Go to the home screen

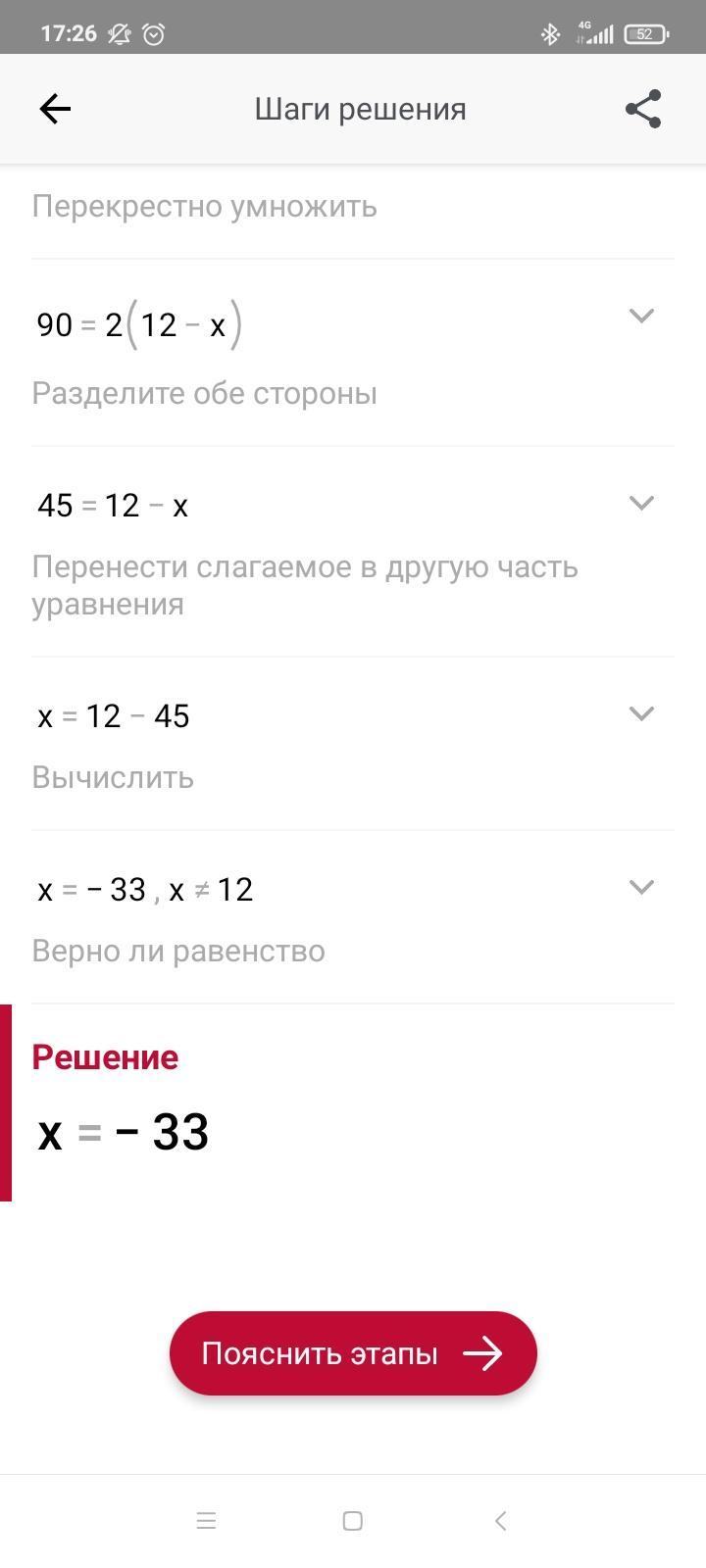[x=353, y=1521]
